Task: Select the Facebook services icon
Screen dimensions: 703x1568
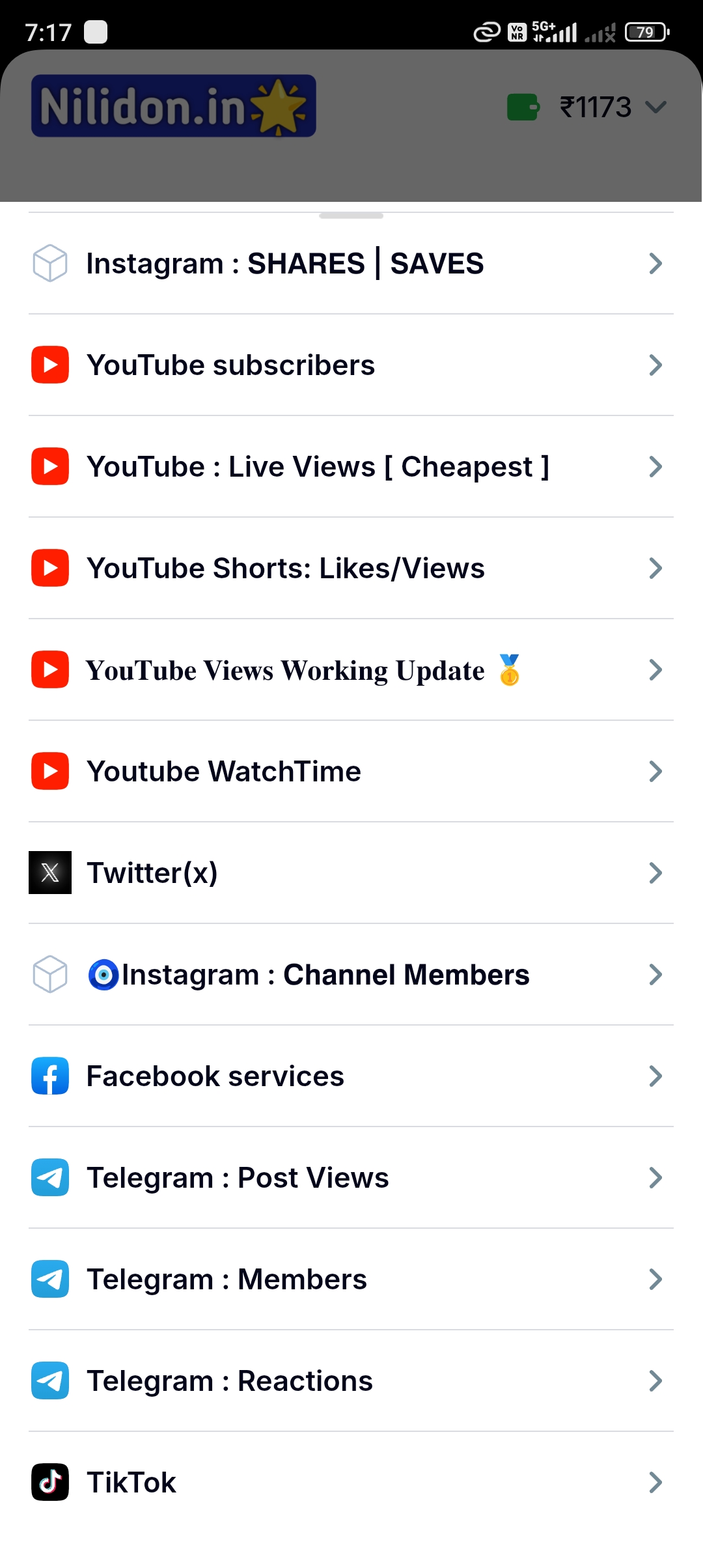Action: point(49,1076)
